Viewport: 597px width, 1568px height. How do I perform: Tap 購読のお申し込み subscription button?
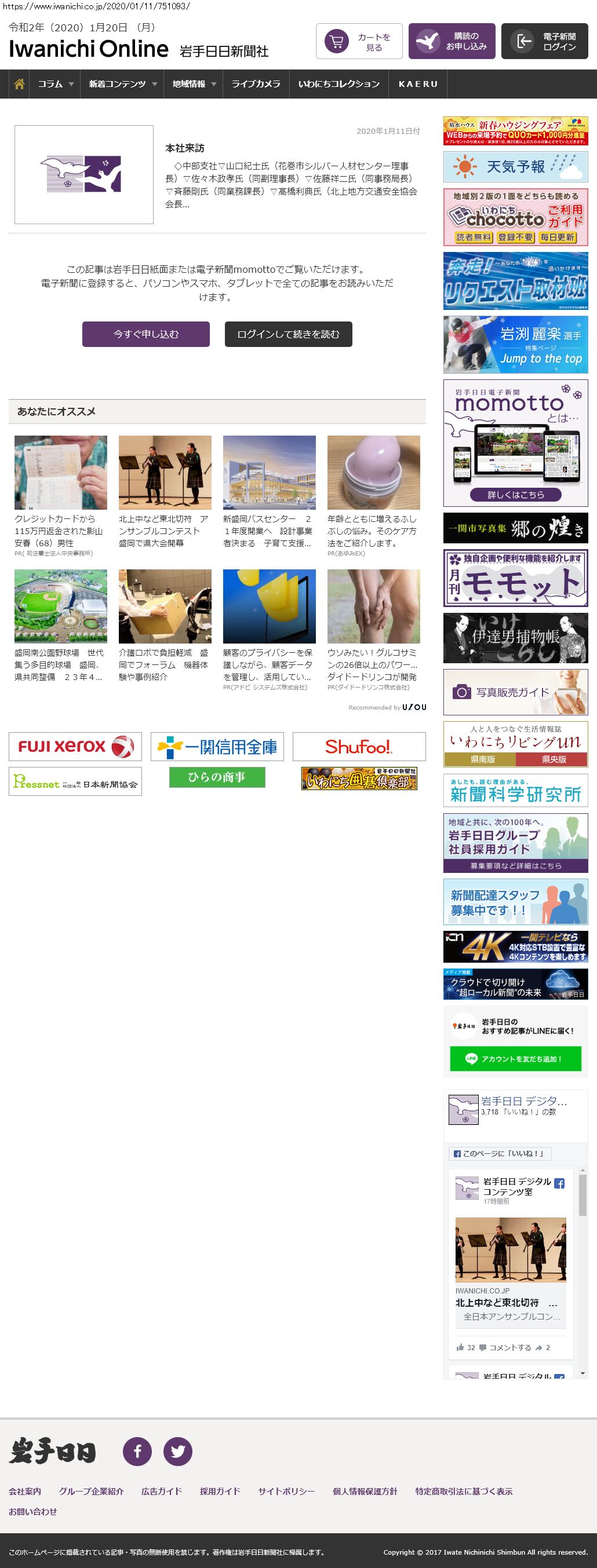click(x=452, y=41)
